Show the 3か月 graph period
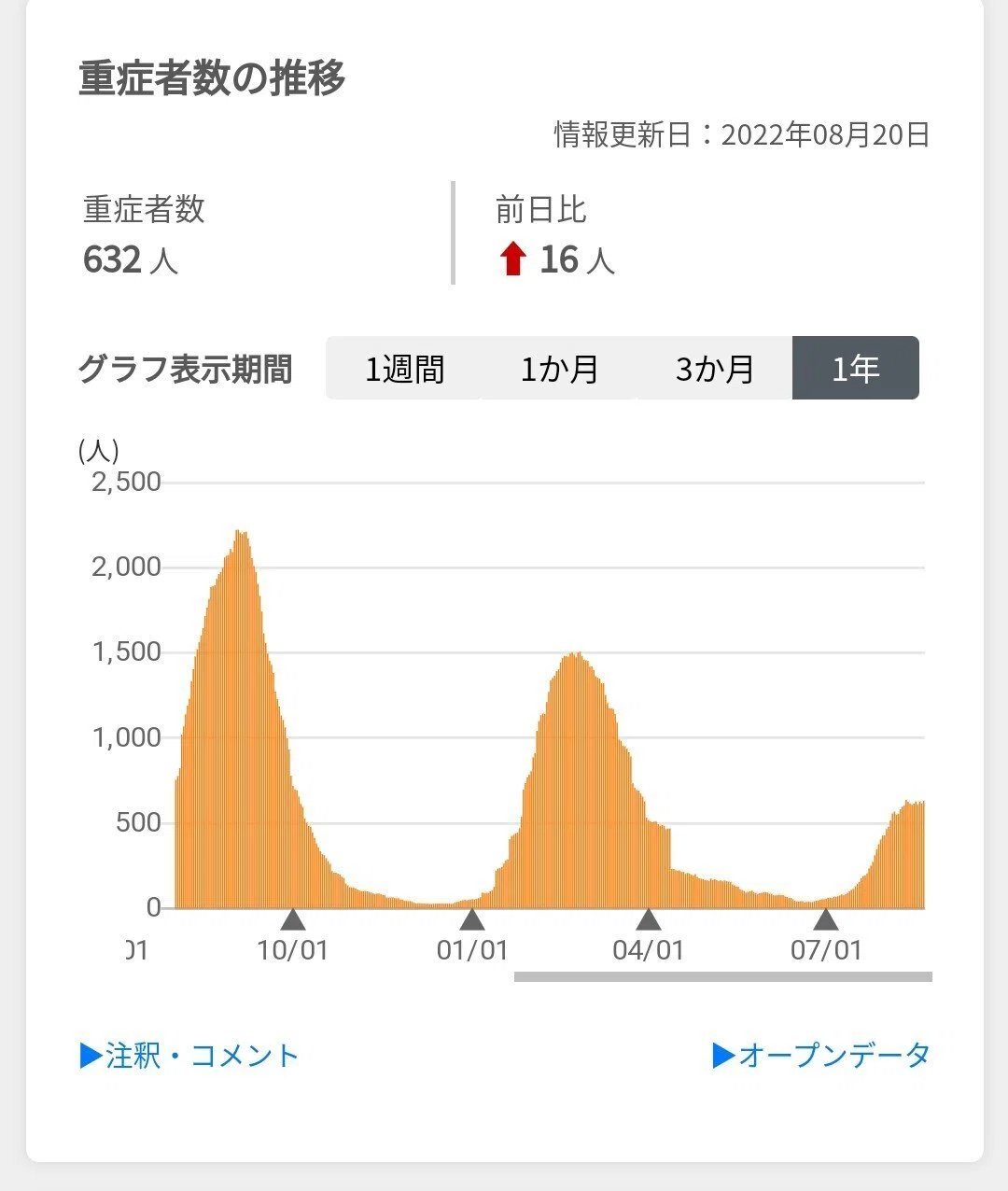The height and width of the screenshot is (1191, 1008). [715, 369]
